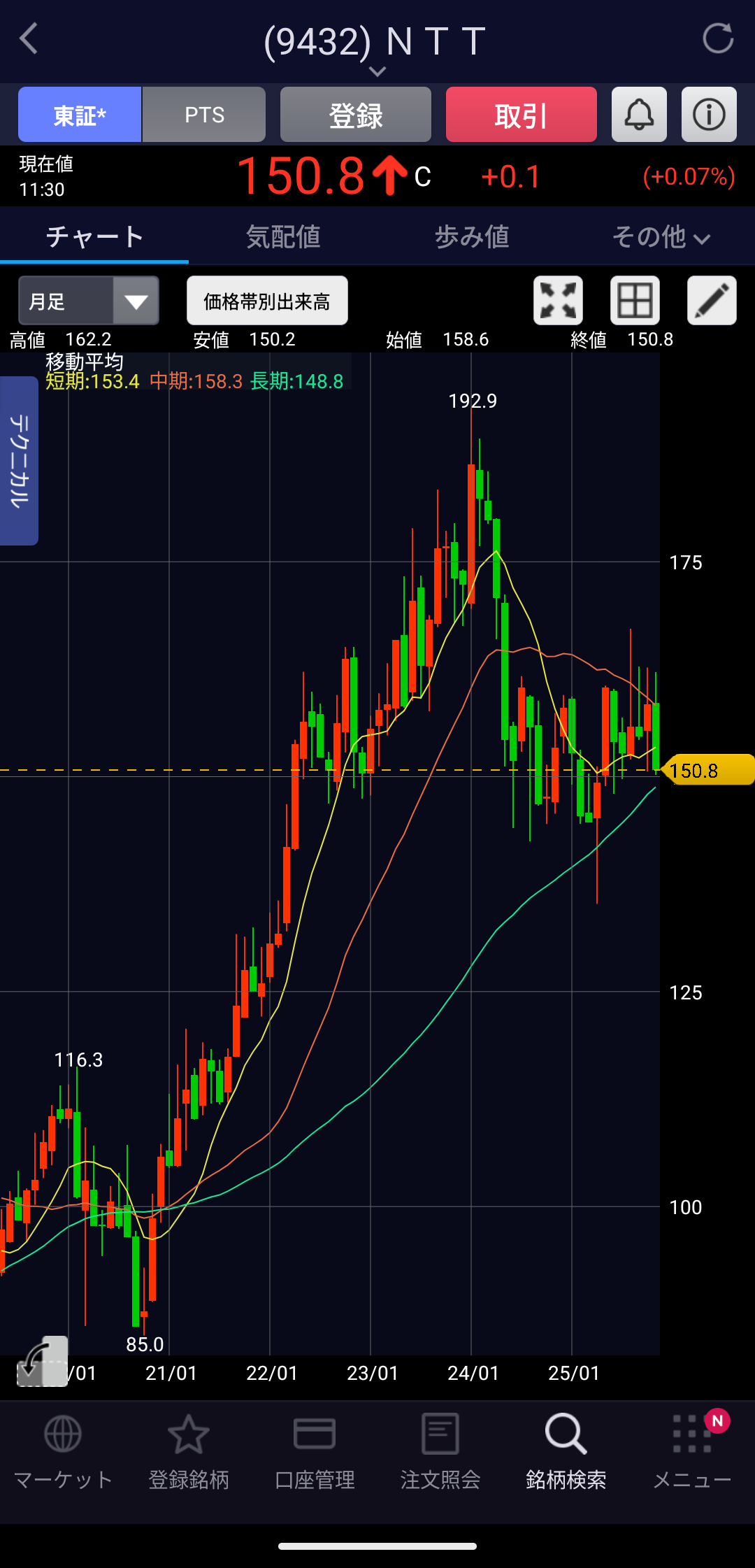Screen dimensions: 755x1568
Task: Switch to PTS market
Action: tap(204, 115)
